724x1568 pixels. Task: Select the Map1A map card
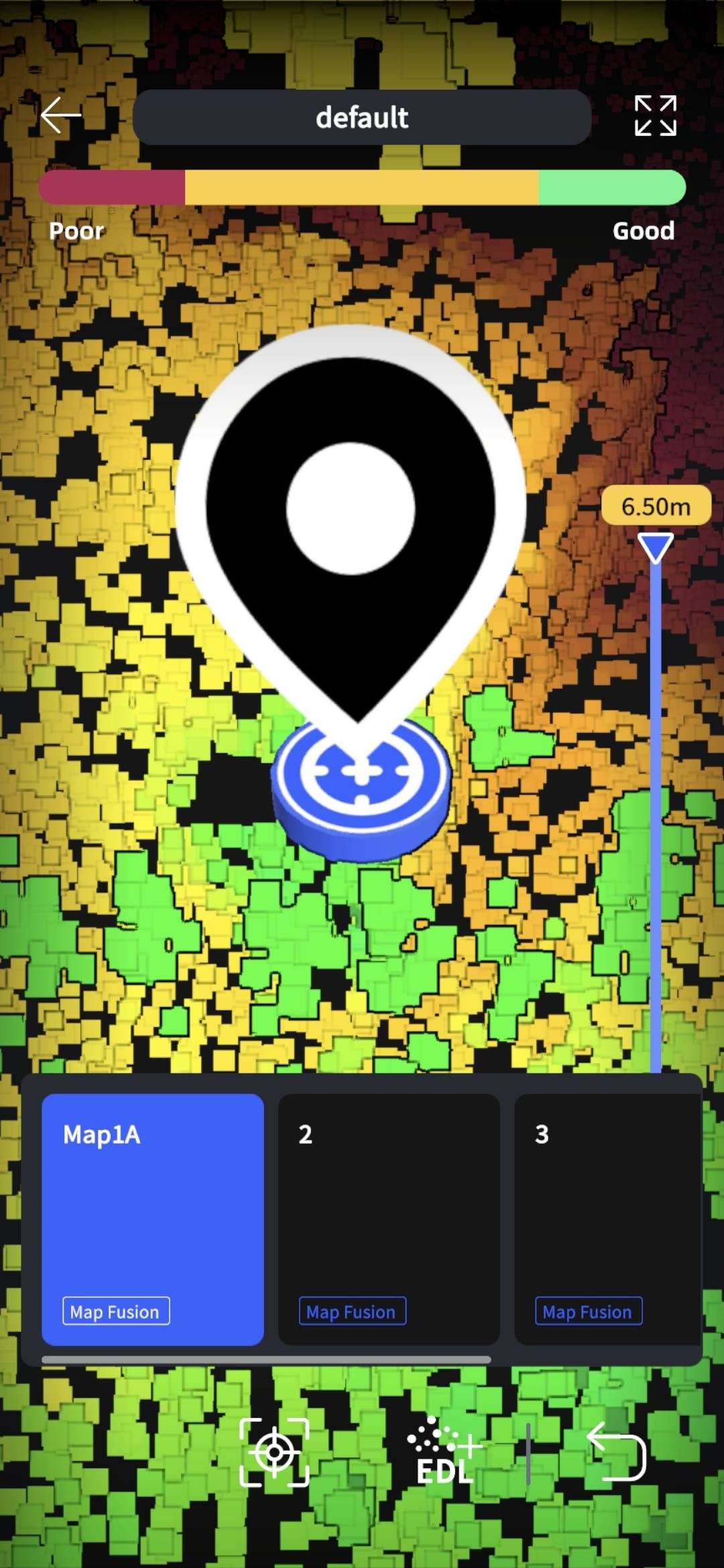click(x=153, y=1220)
